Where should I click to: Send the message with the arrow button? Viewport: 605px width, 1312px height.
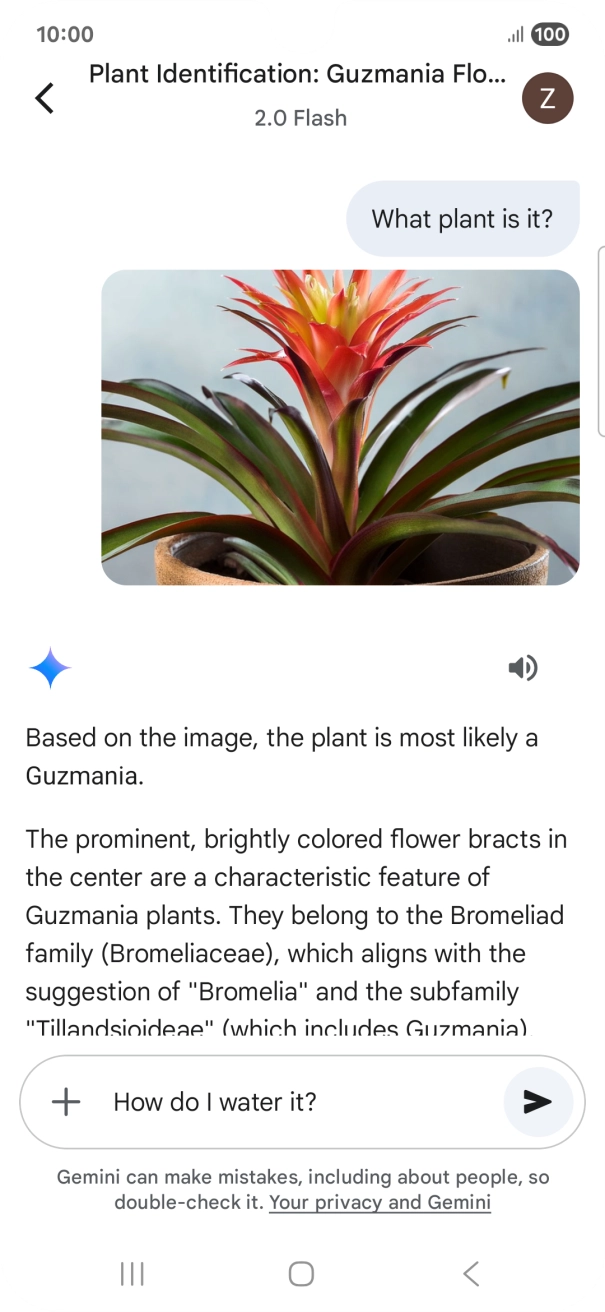(538, 1102)
